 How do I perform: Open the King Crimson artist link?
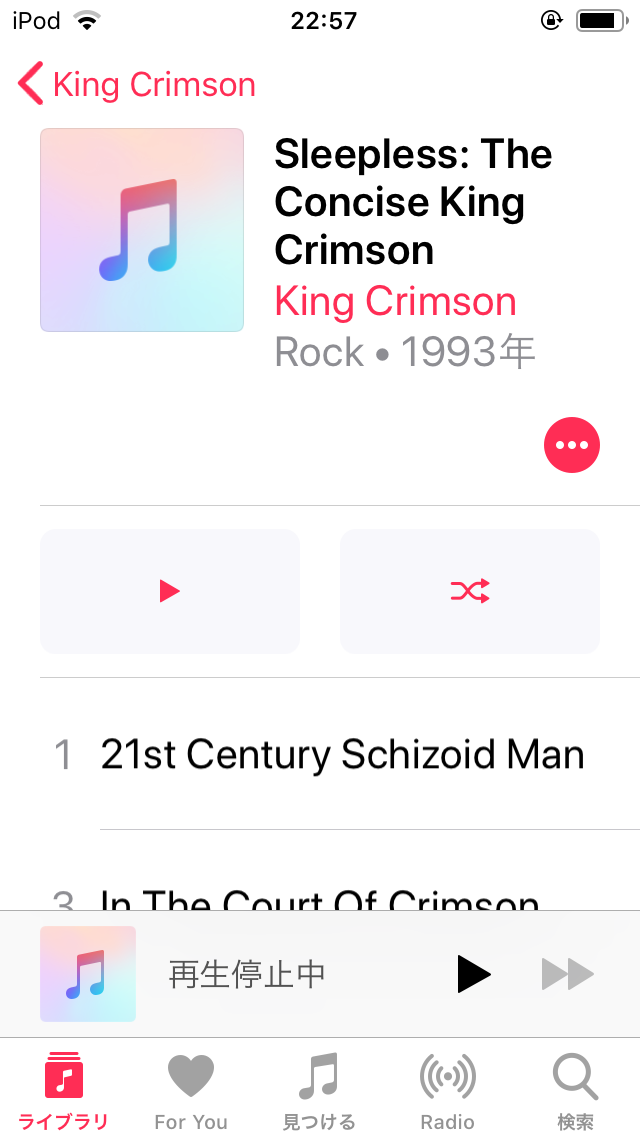(395, 301)
